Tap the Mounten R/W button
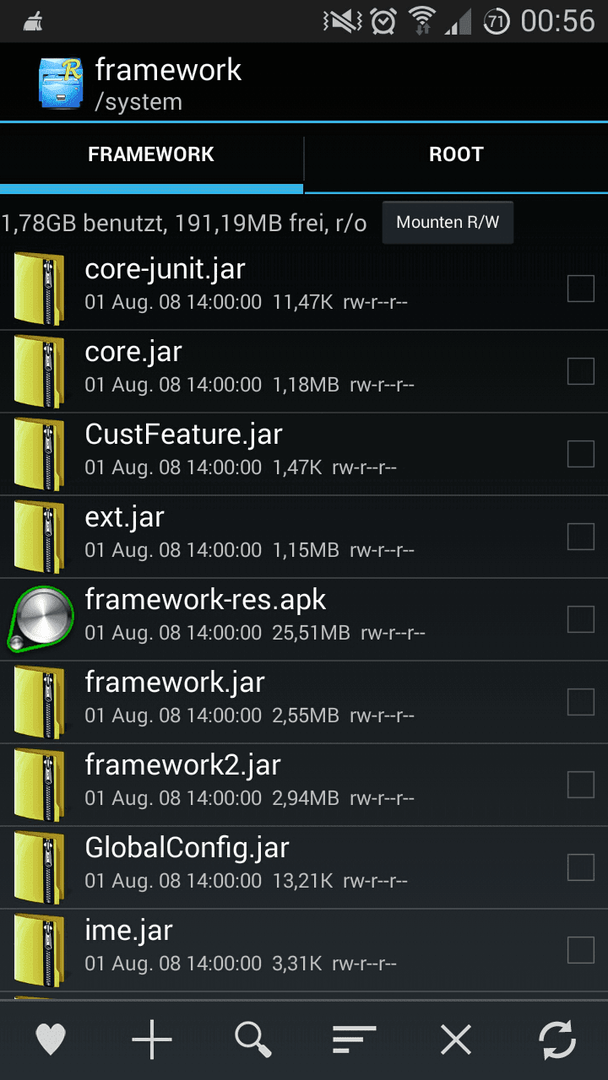This screenshot has width=608, height=1080. pyautogui.click(x=447, y=222)
